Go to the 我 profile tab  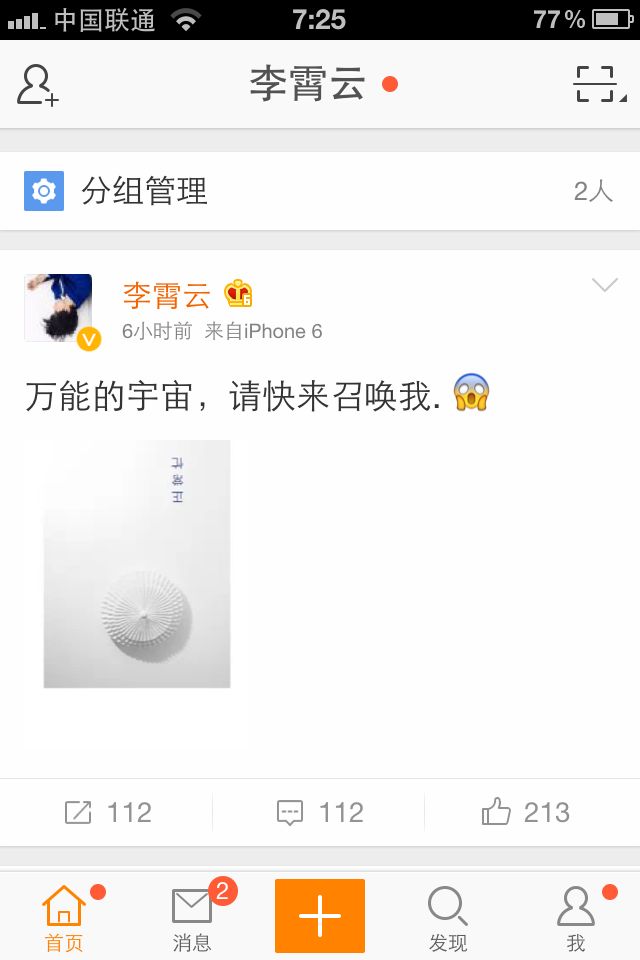point(576,917)
